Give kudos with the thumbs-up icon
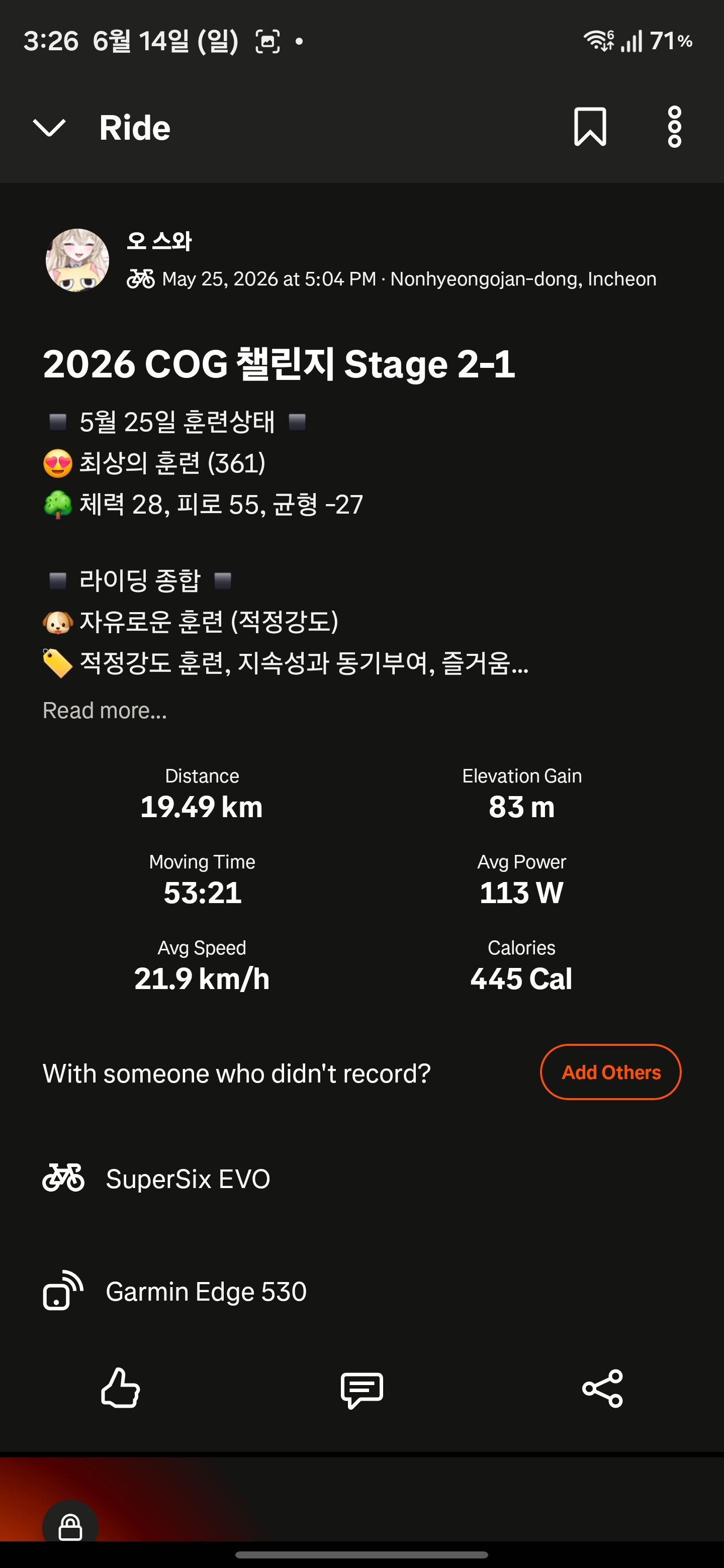 pyautogui.click(x=121, y=1389)
